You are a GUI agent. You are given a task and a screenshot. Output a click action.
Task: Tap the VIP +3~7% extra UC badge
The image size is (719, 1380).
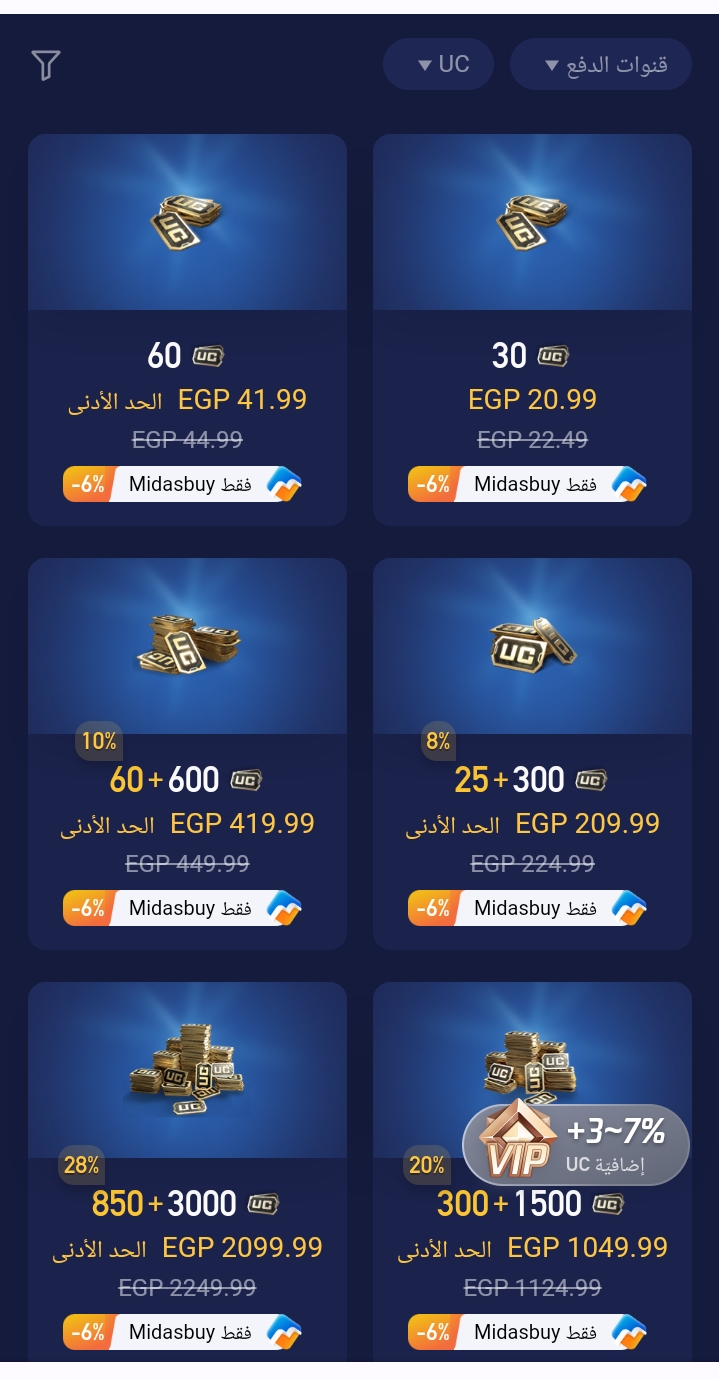coord(576,1145)
